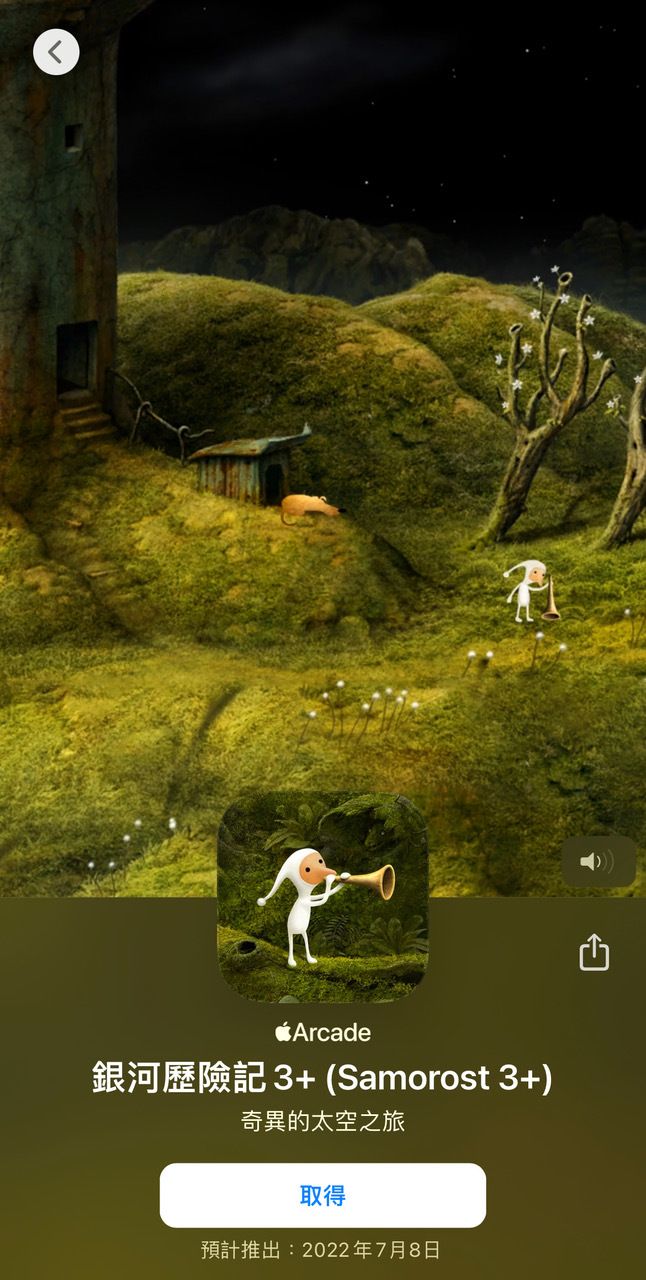
Task: Tap the 取得 button to pre-order
Action: pos(322,1195)
